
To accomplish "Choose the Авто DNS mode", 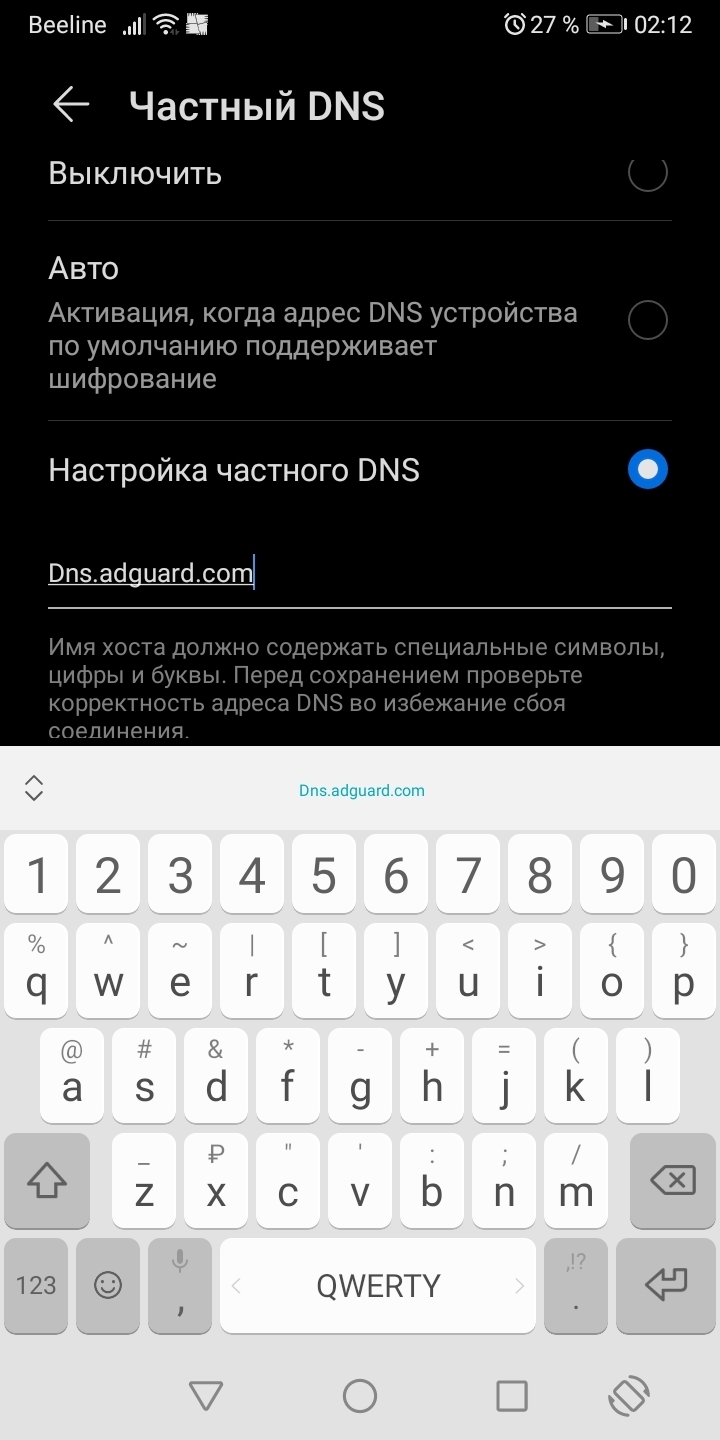I will pos(647,321).
